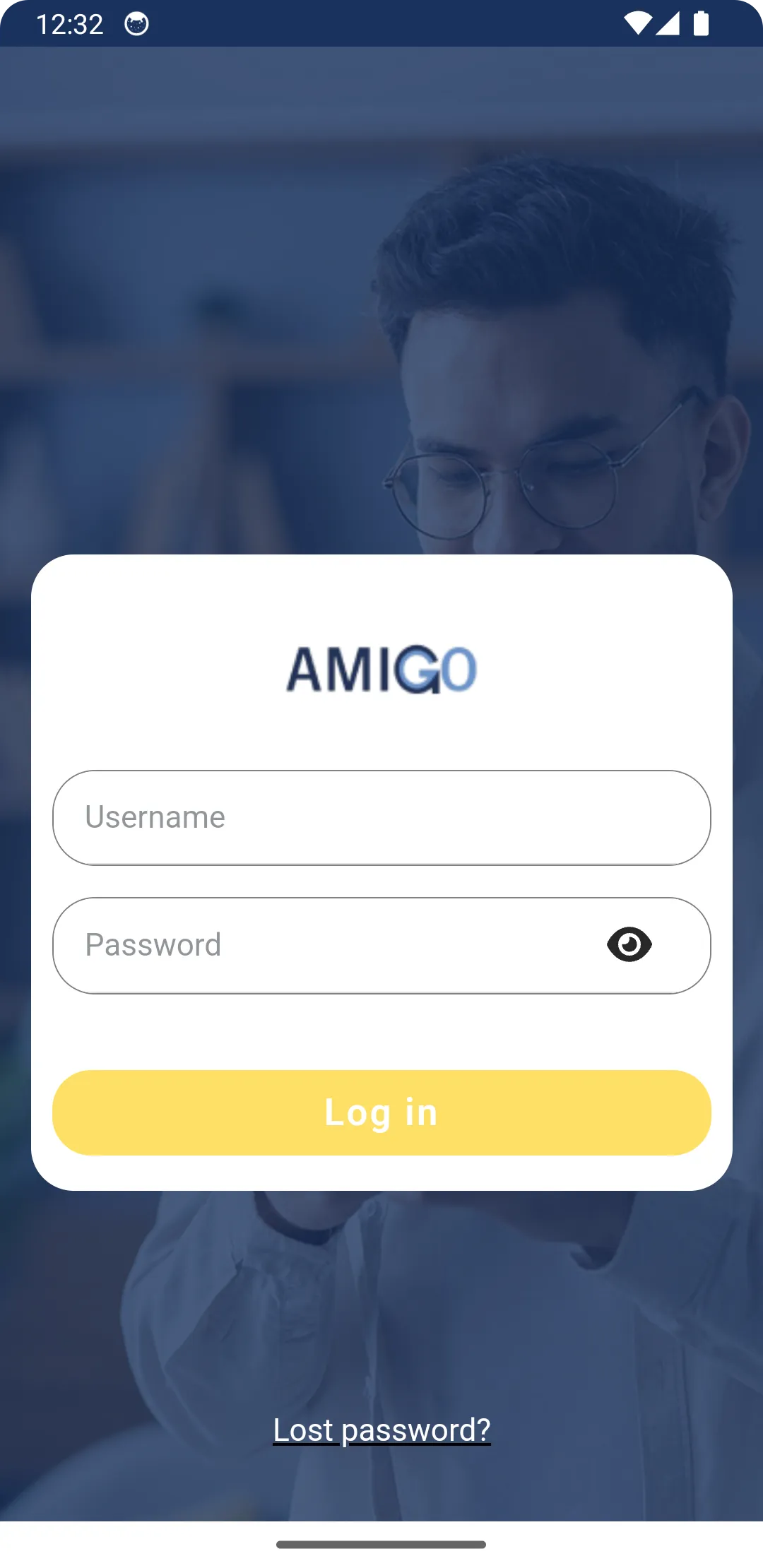Viewport: 763px width, 1568px height.
Task: Open the Lost password? link
Action: (381, 1430)
